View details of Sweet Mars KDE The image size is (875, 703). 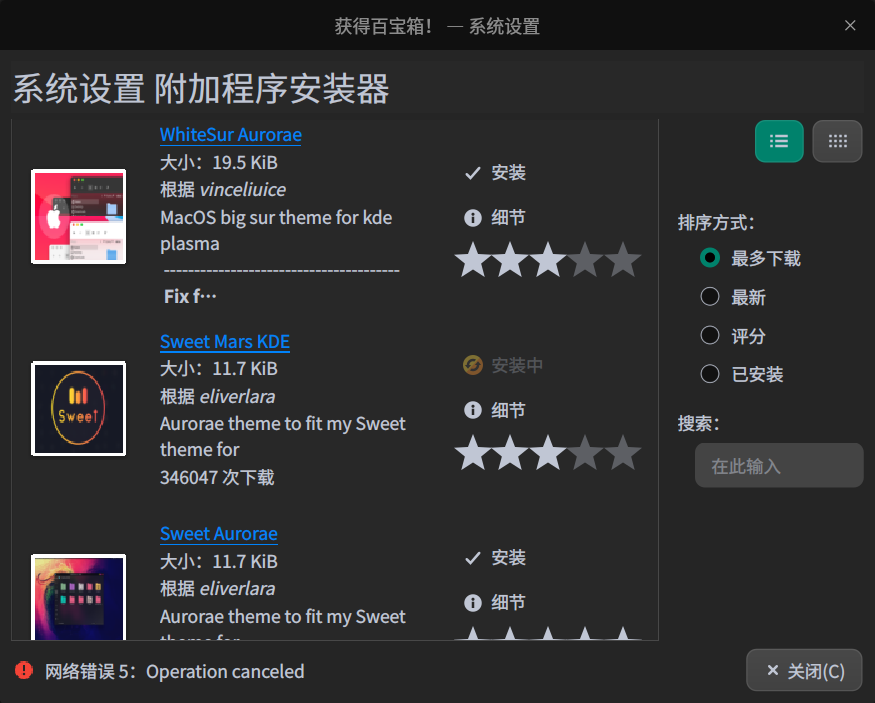coord(496,410)
